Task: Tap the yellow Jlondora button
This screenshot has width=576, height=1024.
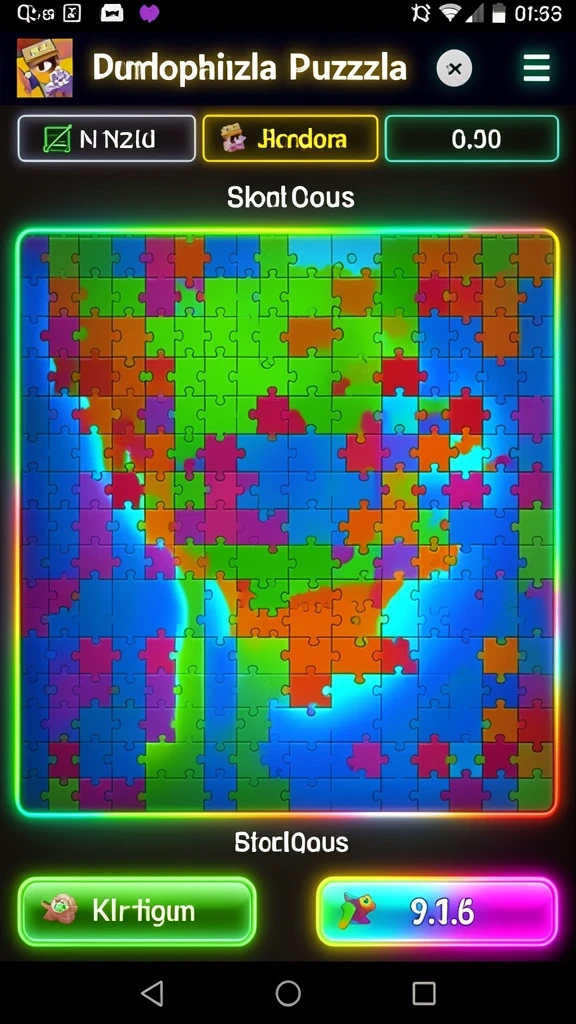Action: [291, 138]
